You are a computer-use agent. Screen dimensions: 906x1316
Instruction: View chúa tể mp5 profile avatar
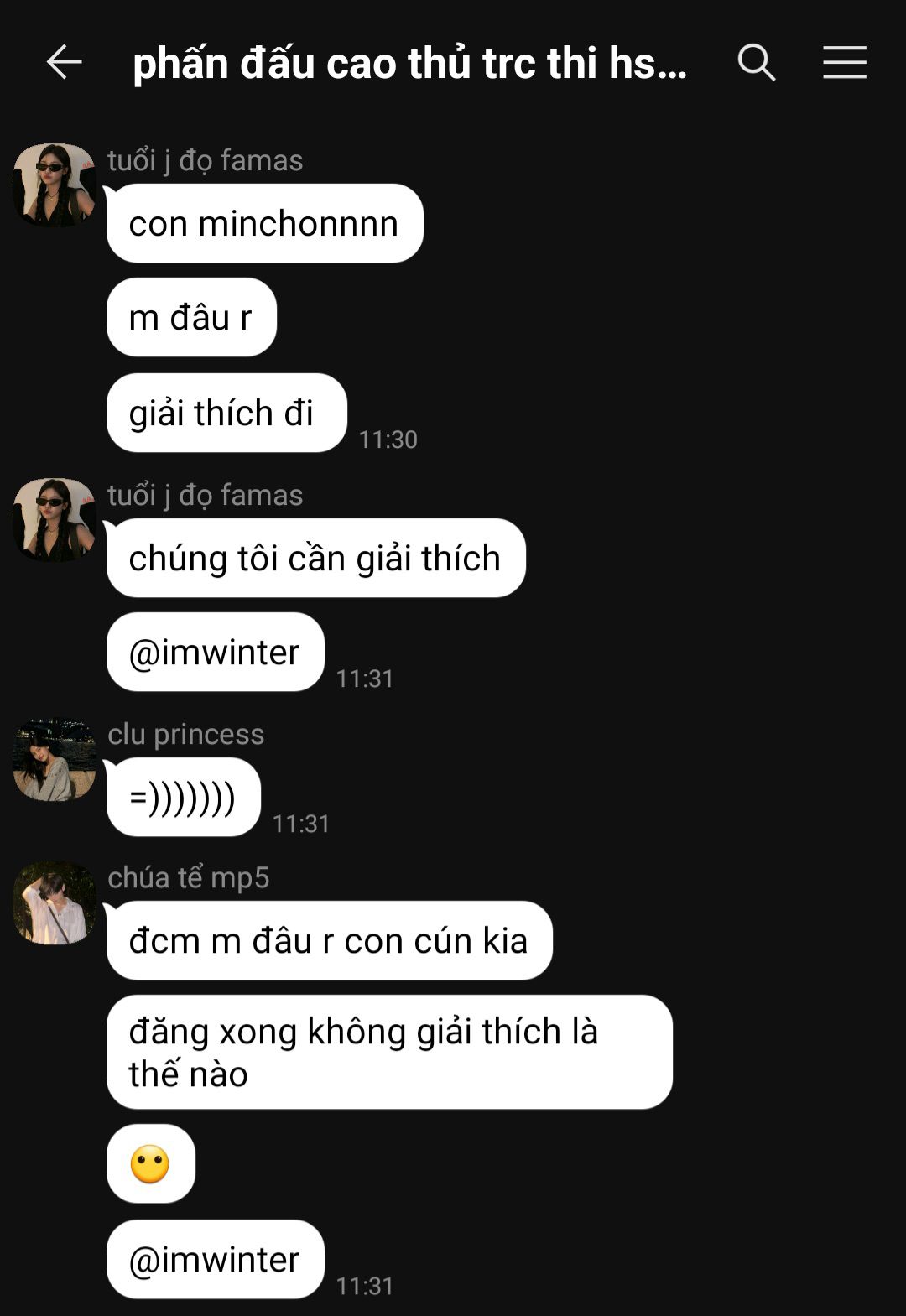click(55, 903)
